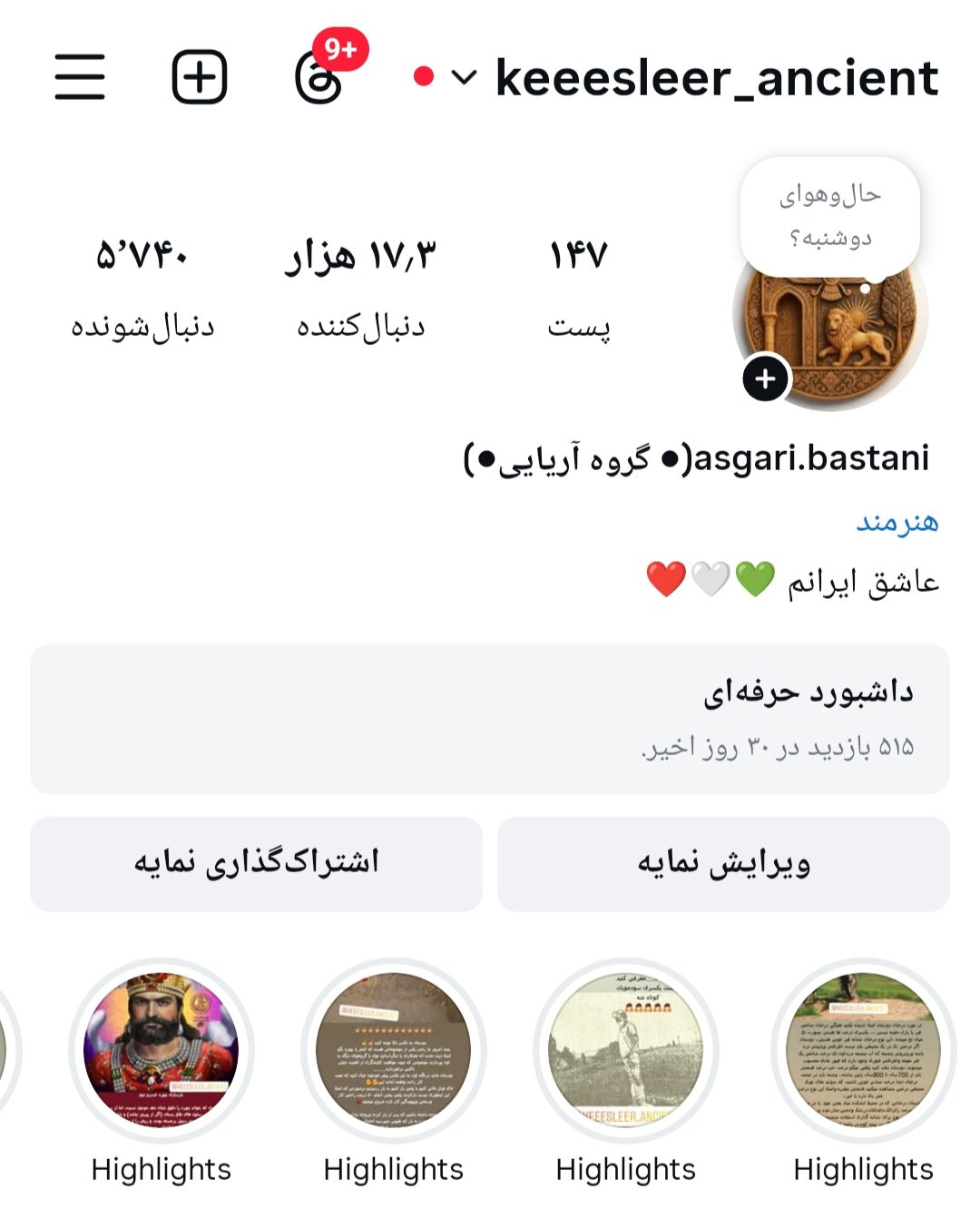The width and height of the screenshot is (980, 1218).
Task: Open داشبورد حرفه‌ای professional dashboard
Action: (x=490, y=719)
